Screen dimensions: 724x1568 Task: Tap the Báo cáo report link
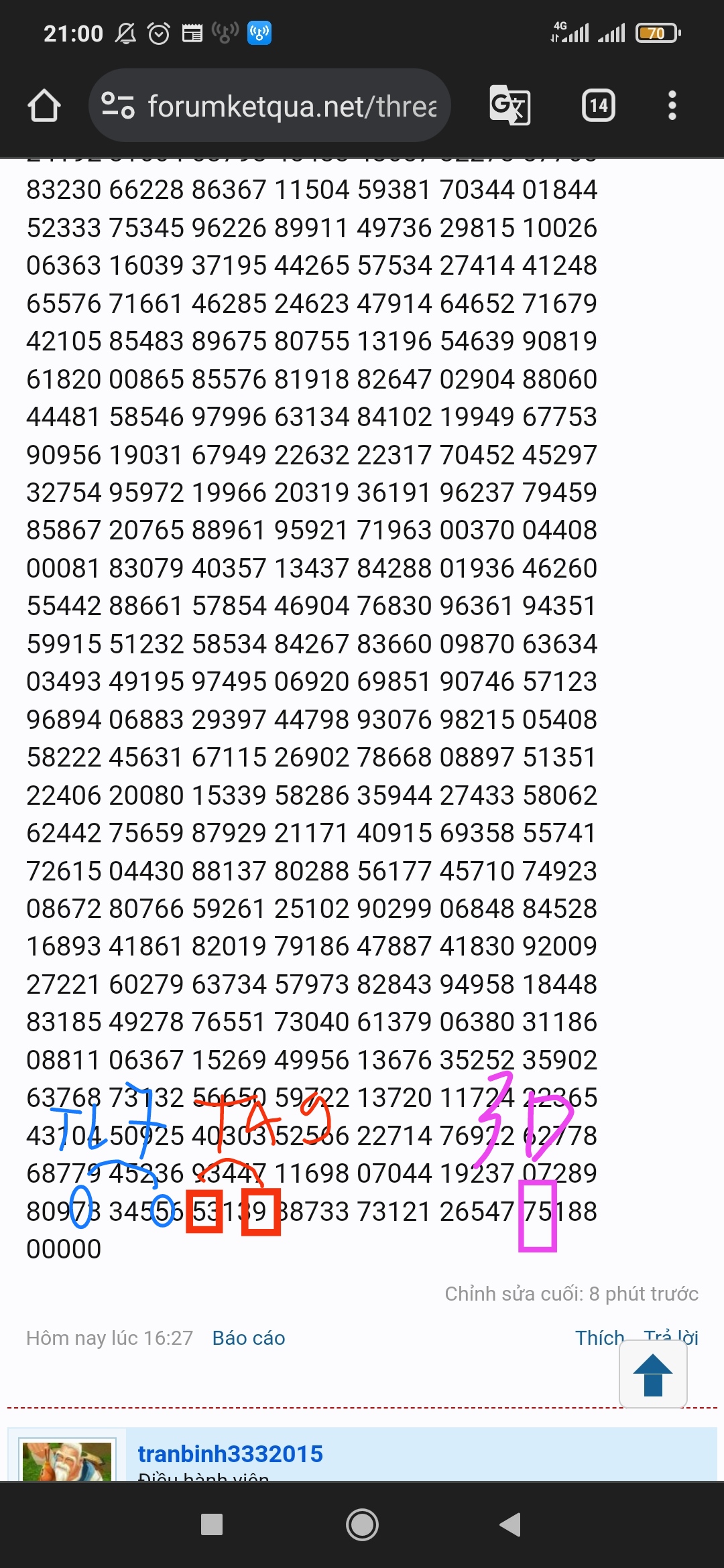pyautogui.click(x=249, y=1338)
